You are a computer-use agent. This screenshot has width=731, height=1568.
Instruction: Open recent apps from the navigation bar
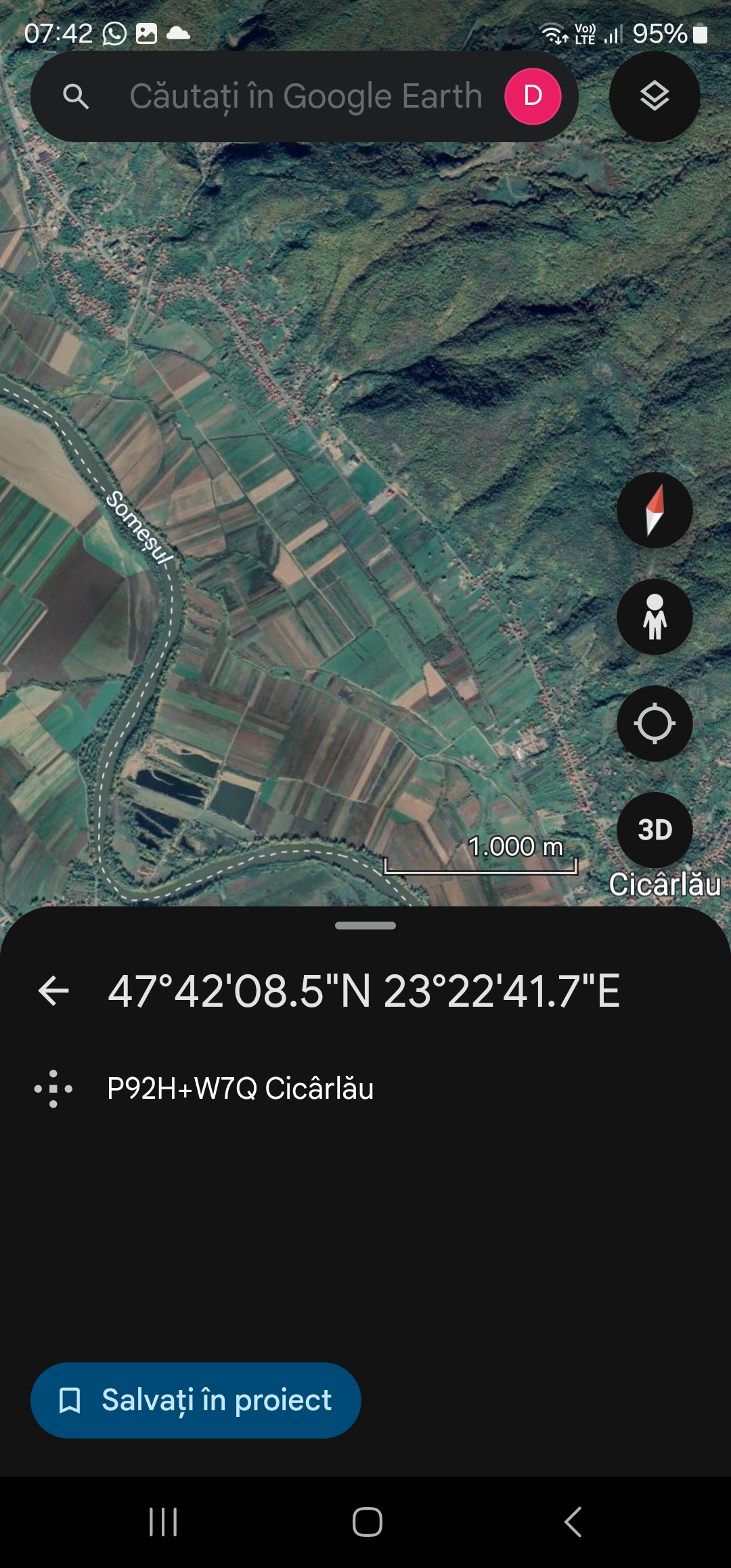(x=163, y=1522)
